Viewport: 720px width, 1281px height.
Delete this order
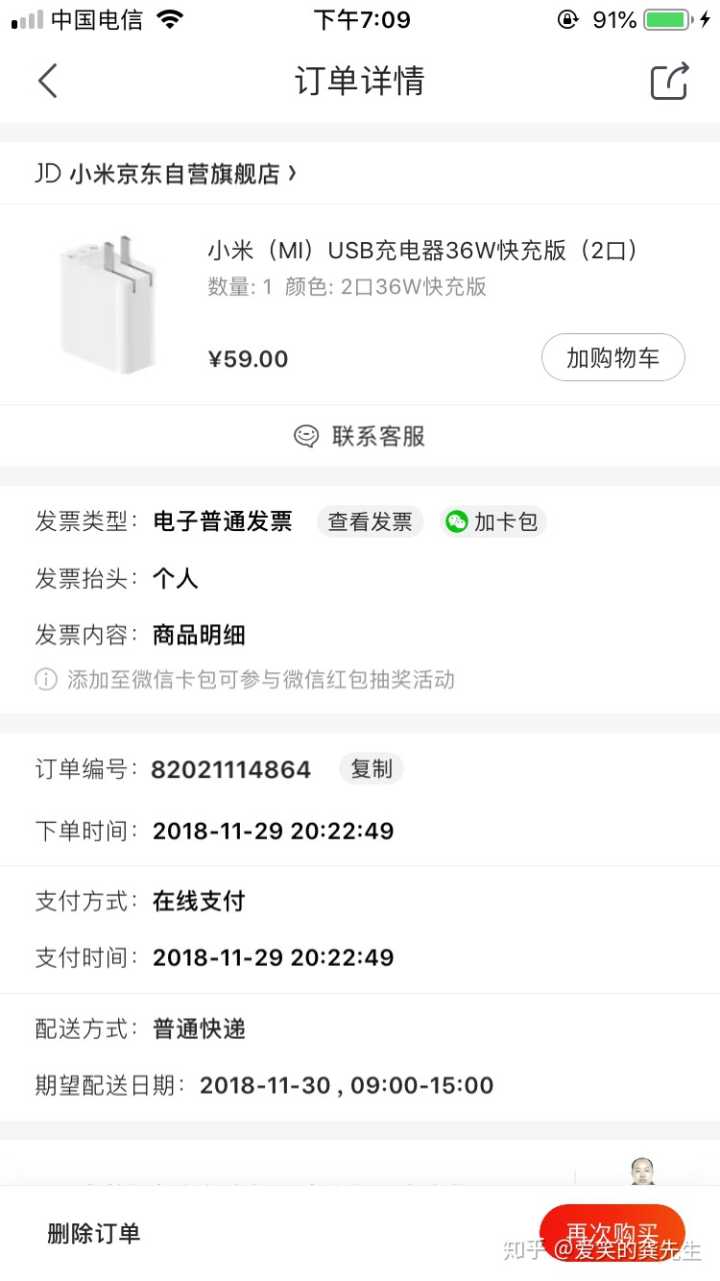pyautogui.click(x=94, y=1234)
